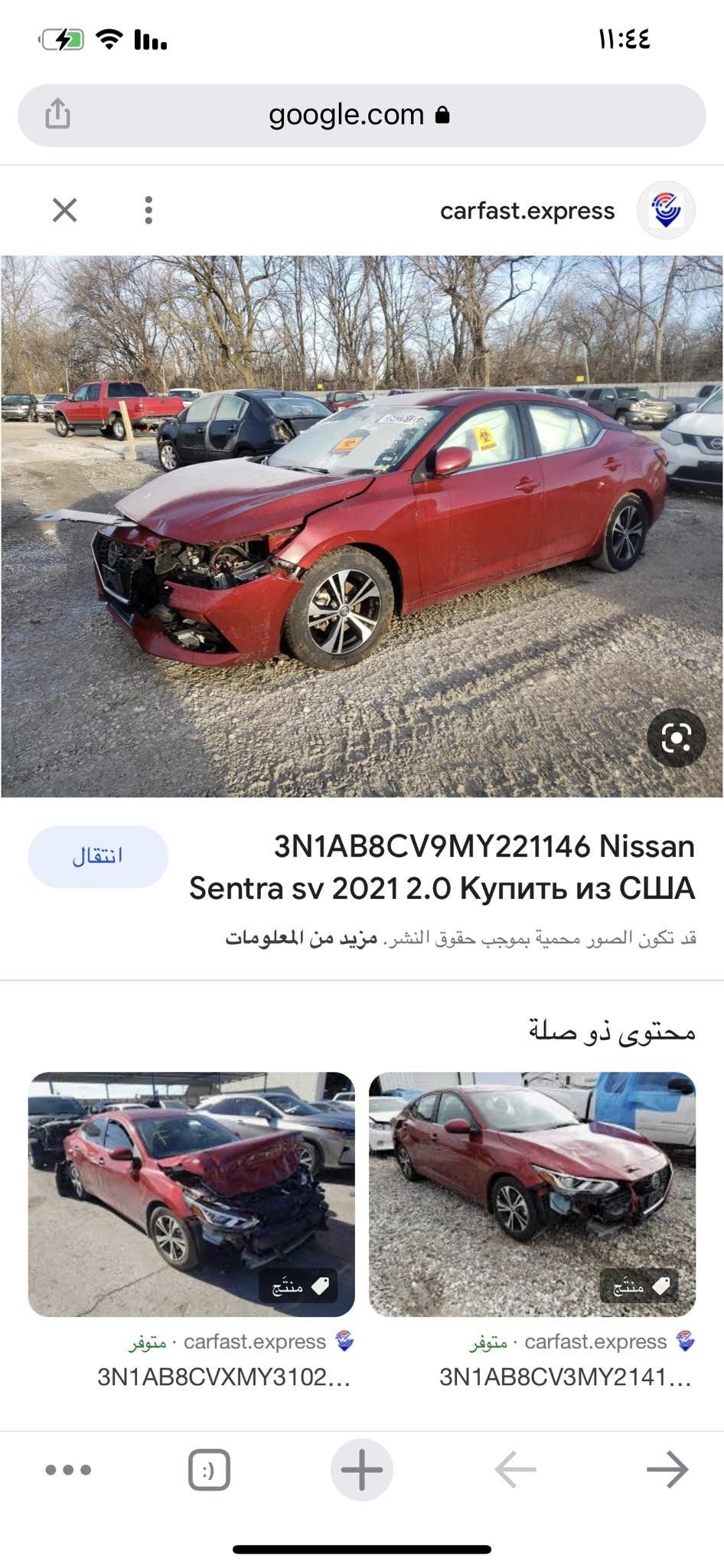Close the image preview
724x1568 pixels.
coord(65,210)
